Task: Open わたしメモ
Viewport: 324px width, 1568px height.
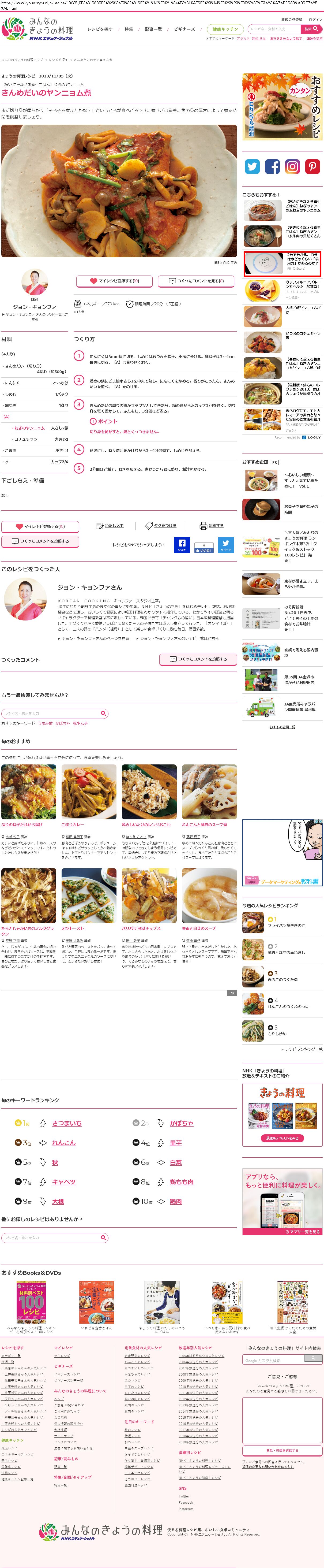Action: pyautogui.click(x=110, y=525)
